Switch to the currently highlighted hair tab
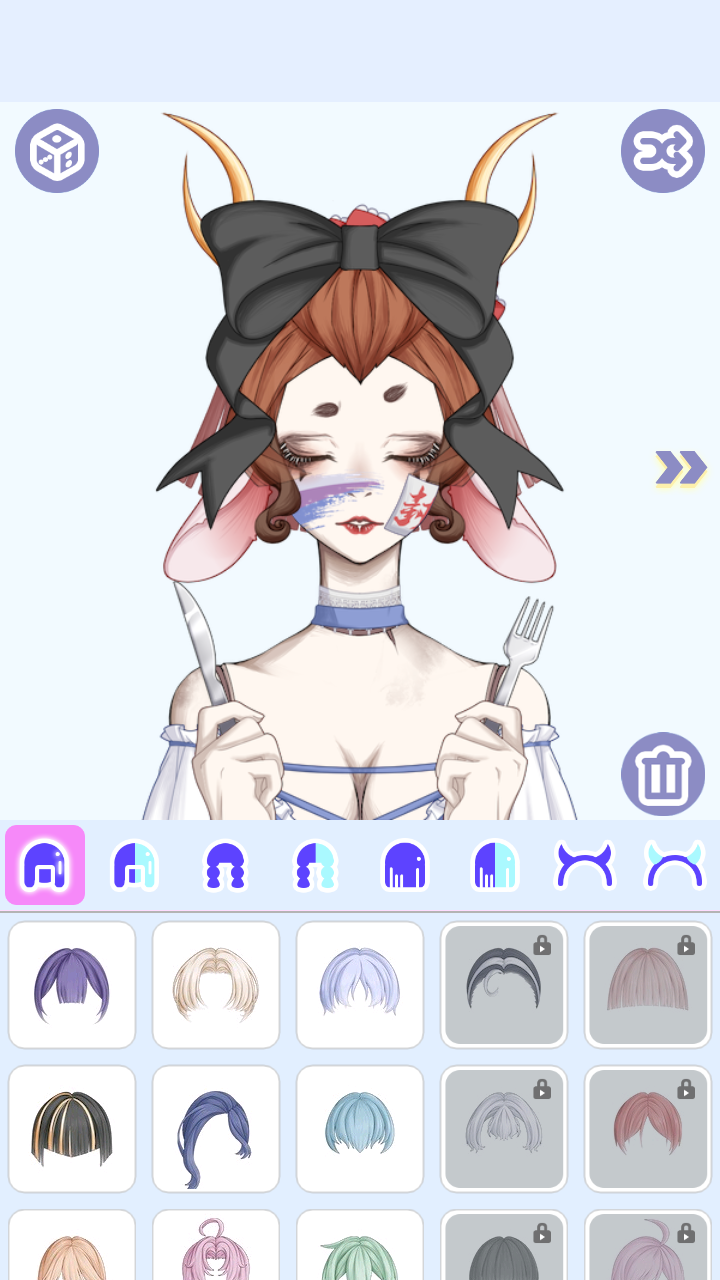Viewport: 720px width, 1280px height. tap(45, 865)
